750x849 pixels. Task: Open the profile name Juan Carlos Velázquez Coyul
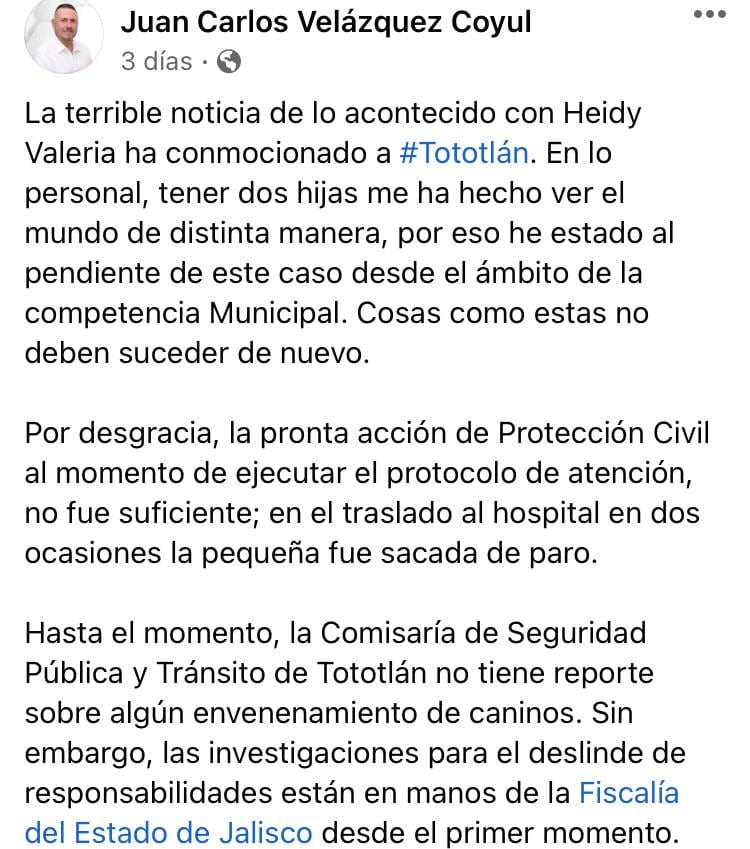click(326, 21)
